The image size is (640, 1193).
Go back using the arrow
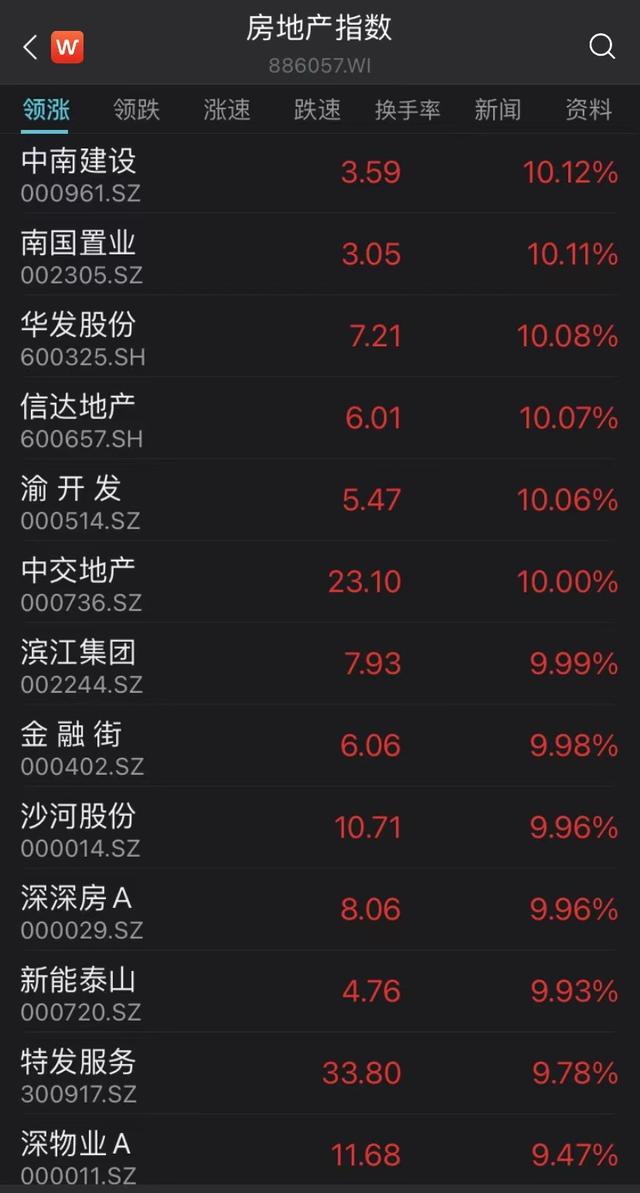[x=30, y=46]
